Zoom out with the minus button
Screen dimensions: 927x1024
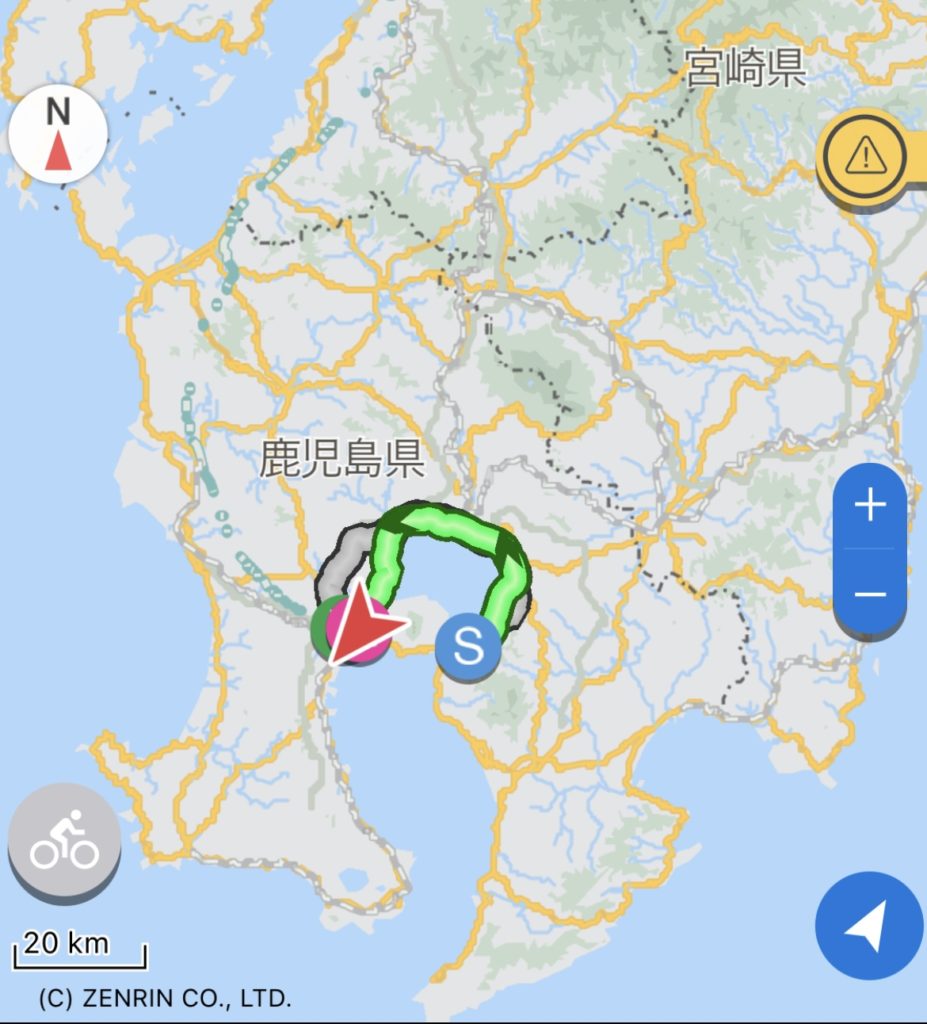point(870,594)
